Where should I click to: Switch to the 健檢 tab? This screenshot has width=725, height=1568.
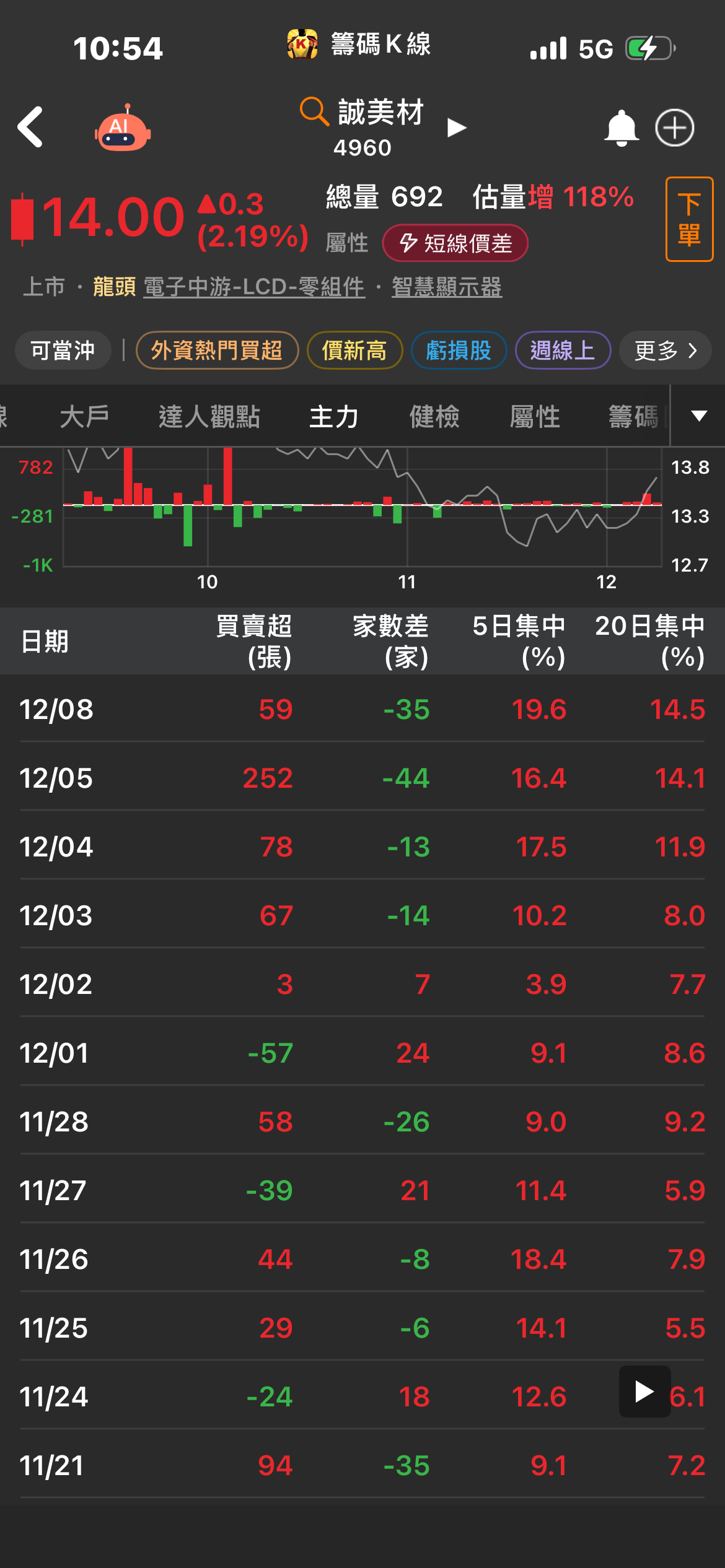click(434, 416)
